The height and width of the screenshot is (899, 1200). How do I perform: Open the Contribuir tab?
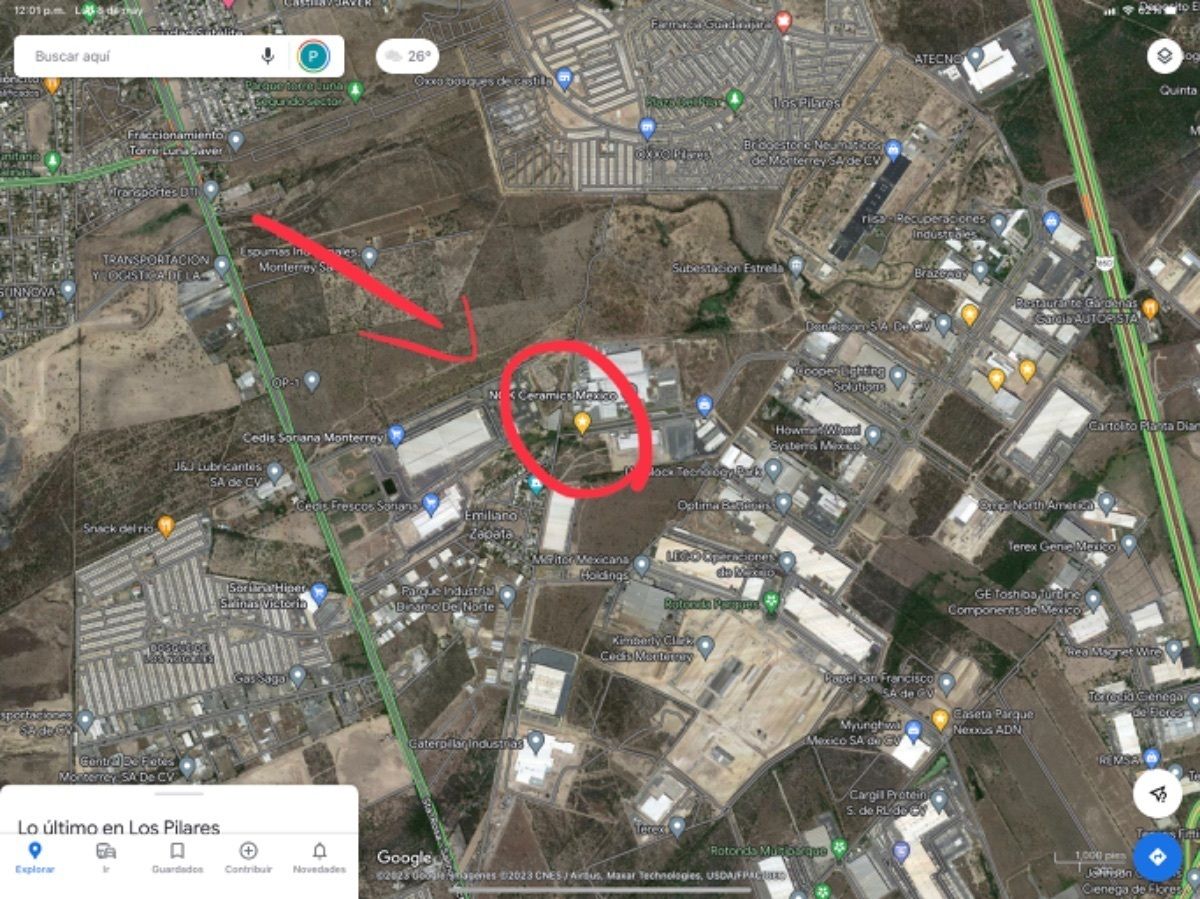coord(248,857)
